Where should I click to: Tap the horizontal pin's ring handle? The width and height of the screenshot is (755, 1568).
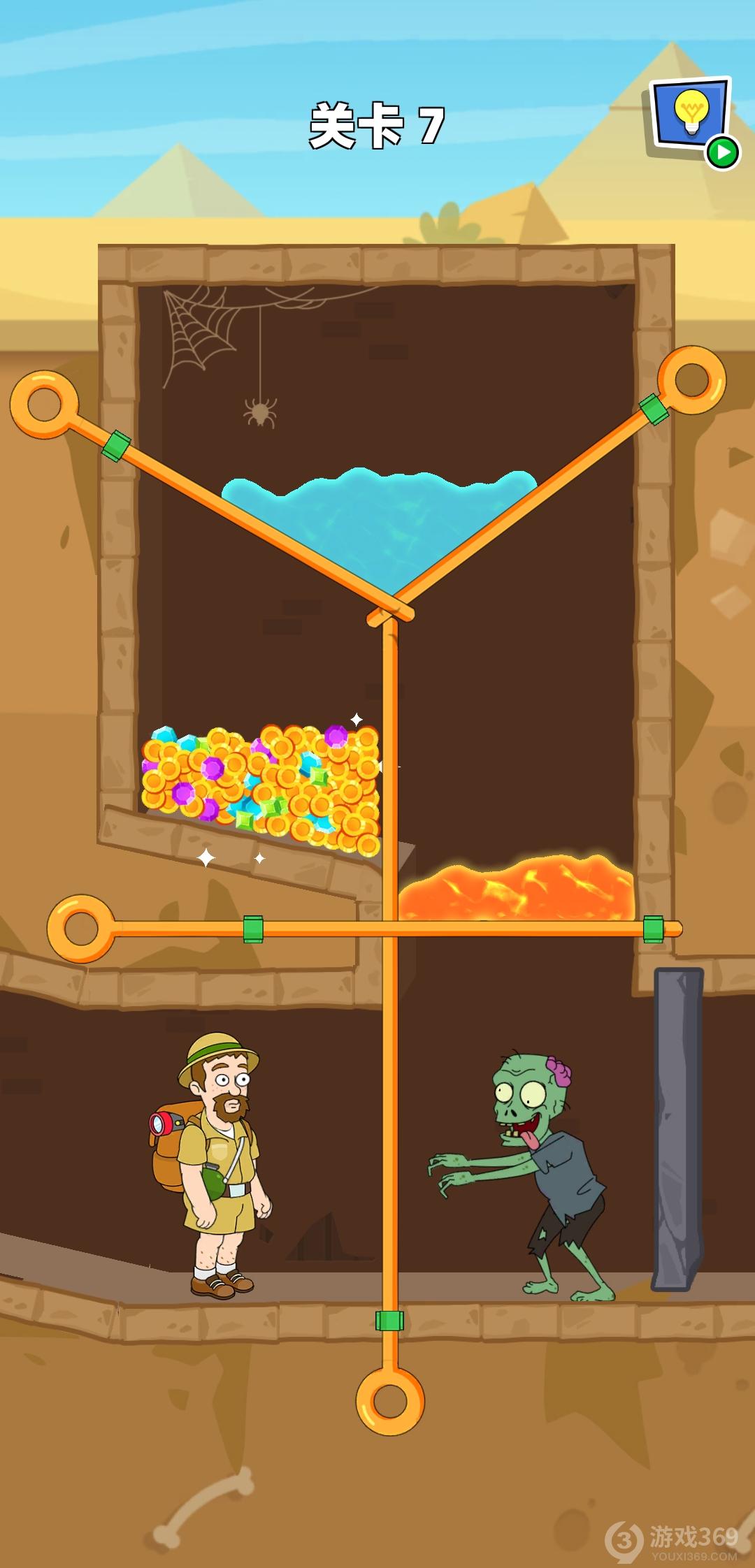[x=81, y=929]
